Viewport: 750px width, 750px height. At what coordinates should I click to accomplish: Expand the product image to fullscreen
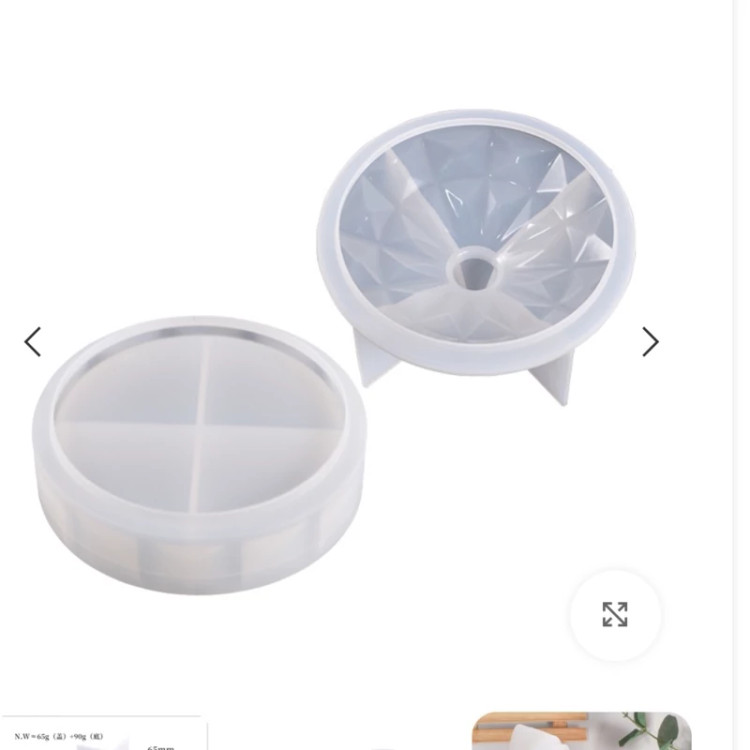[615, 615]
